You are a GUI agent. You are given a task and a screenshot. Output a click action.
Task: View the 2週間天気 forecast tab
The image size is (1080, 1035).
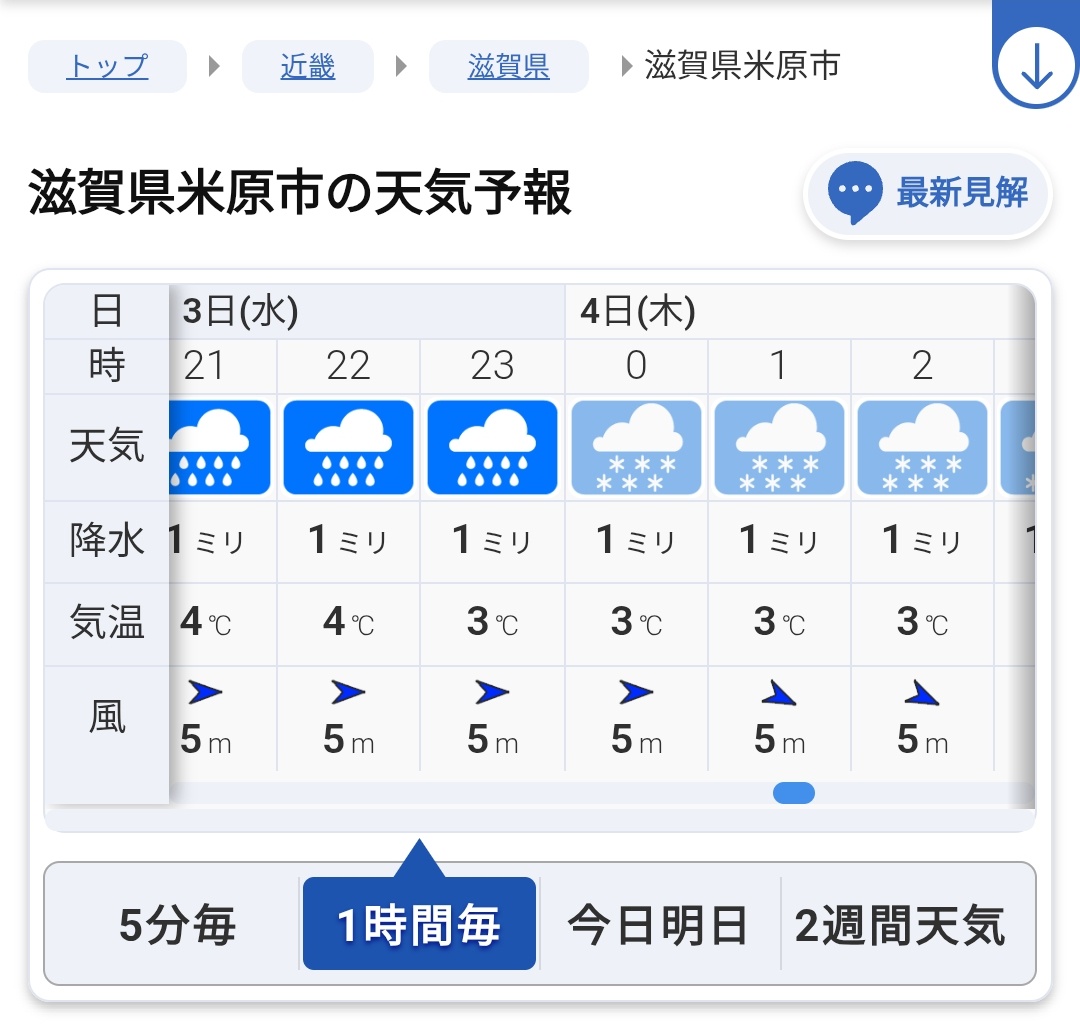900,925
